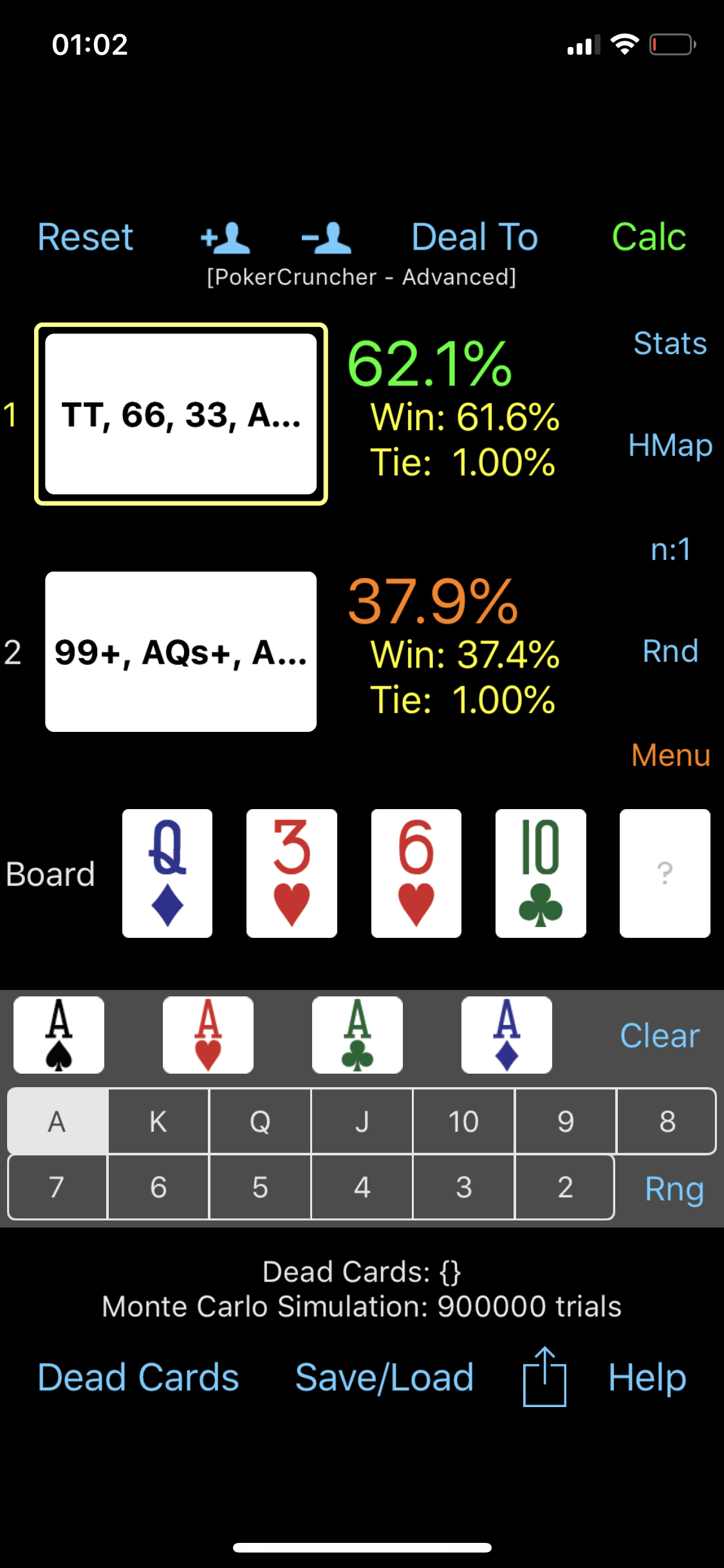
Task: Share results with the share icon
Action: 544,1377
